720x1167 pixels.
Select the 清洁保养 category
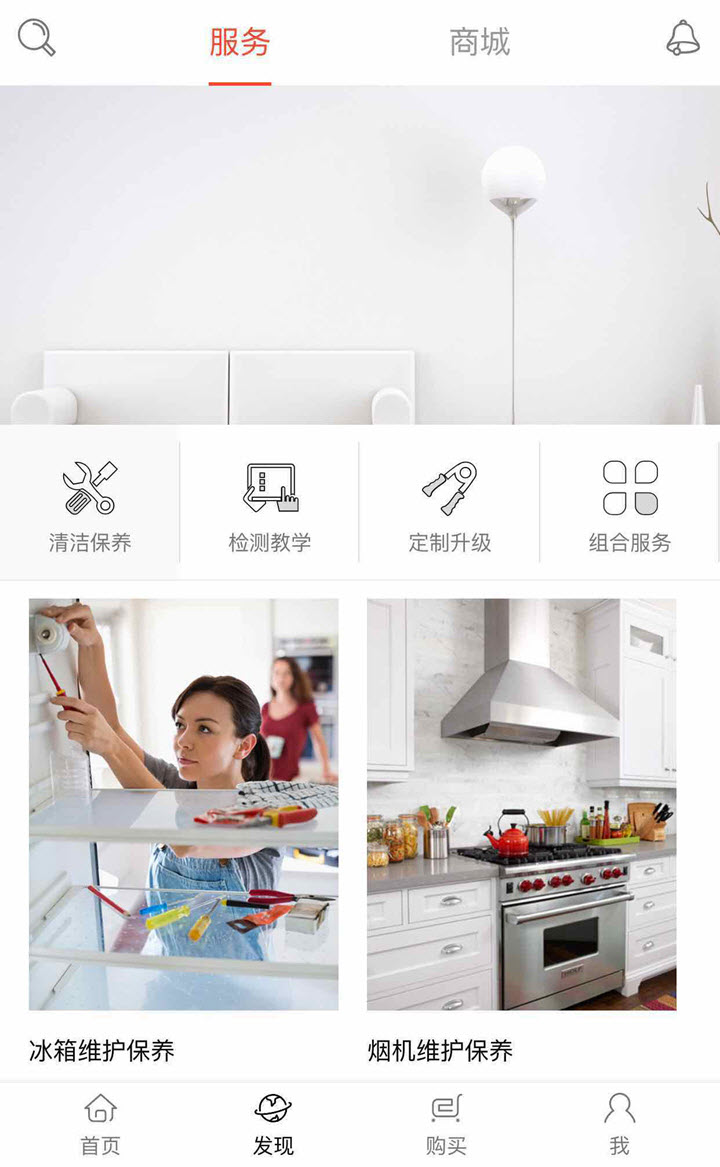[90, 506]
